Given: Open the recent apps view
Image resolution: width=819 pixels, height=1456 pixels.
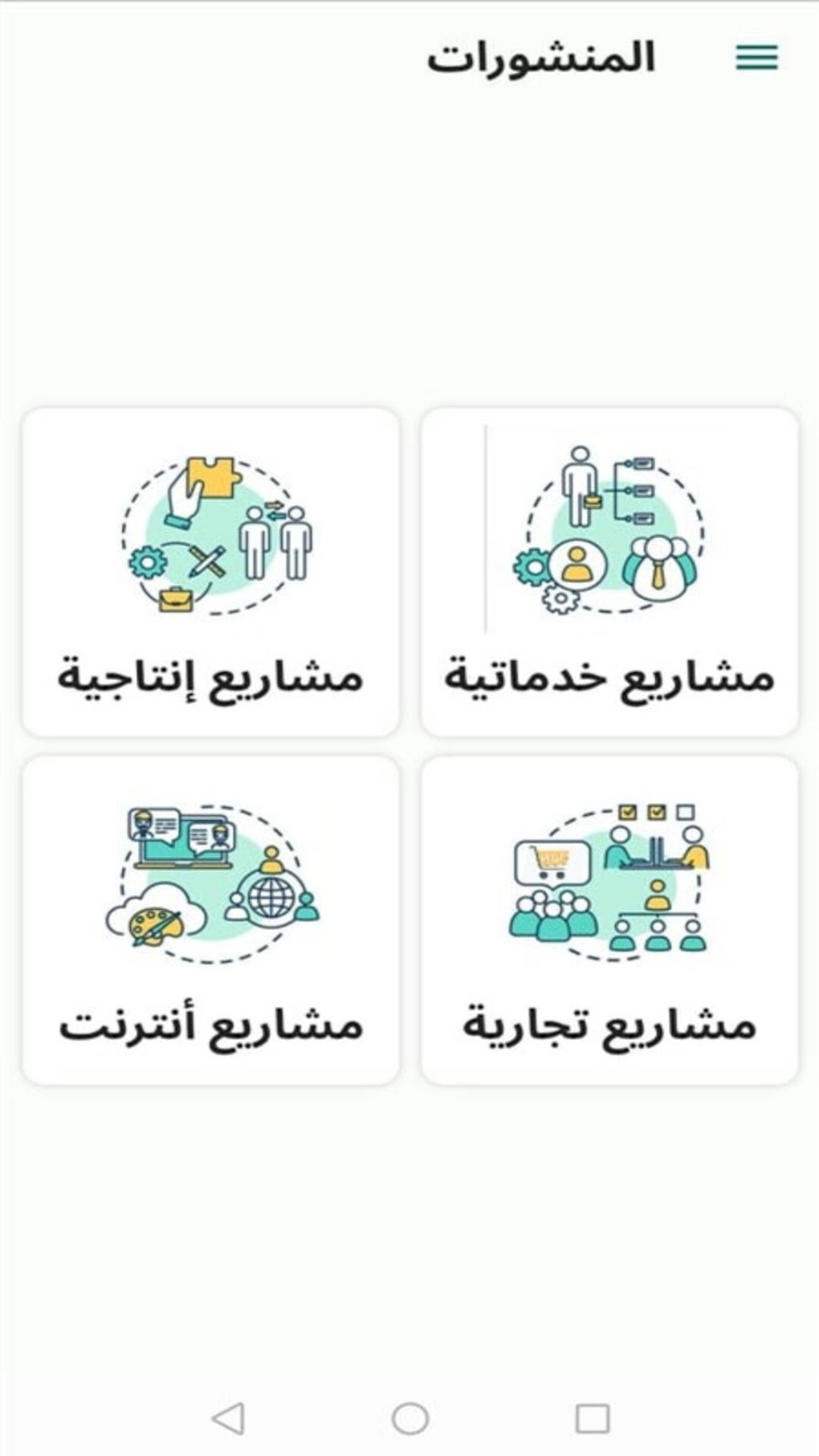Looking at the screenshot, I should pos(593,1418).
